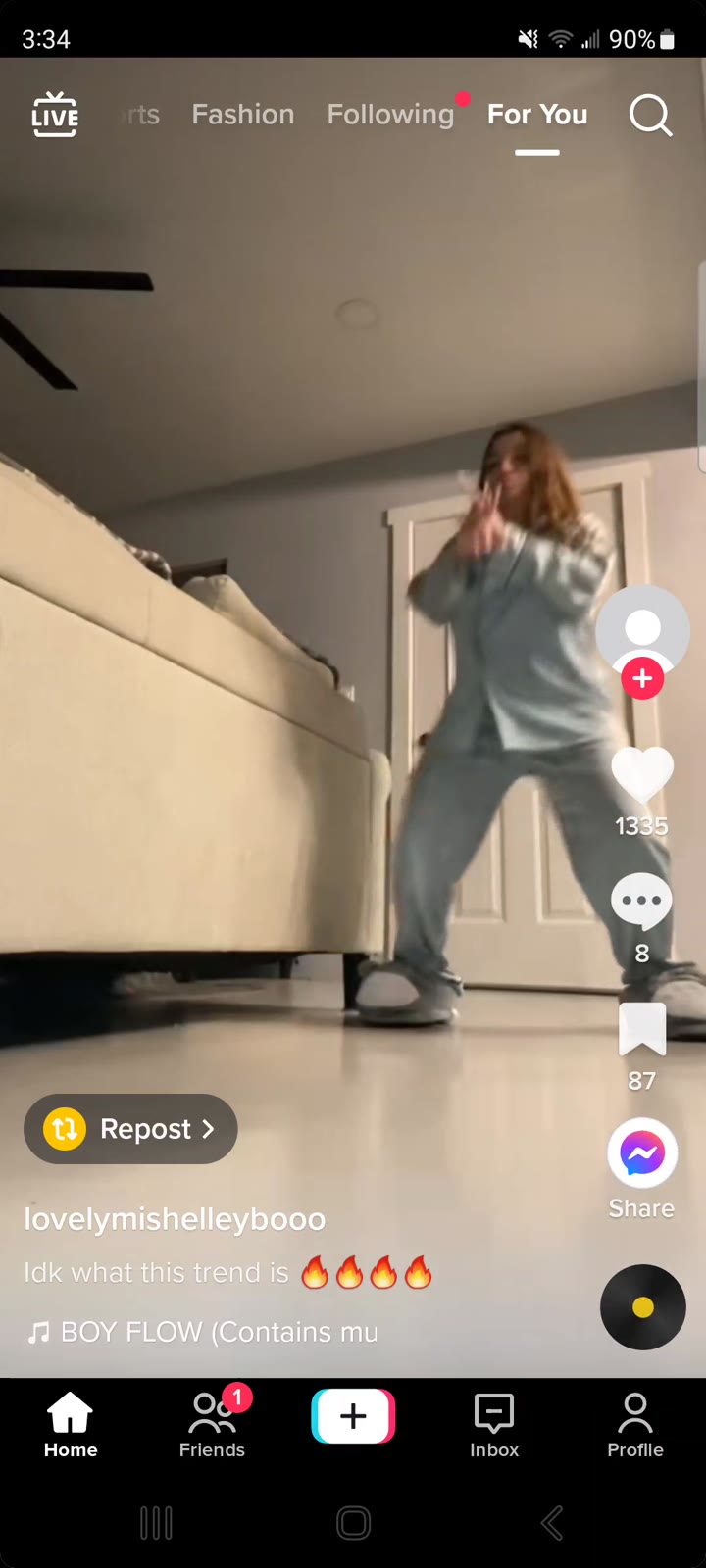706x1568 pixels.
Task: Create a new video with plus button
Action: [x=353, y=1416]
